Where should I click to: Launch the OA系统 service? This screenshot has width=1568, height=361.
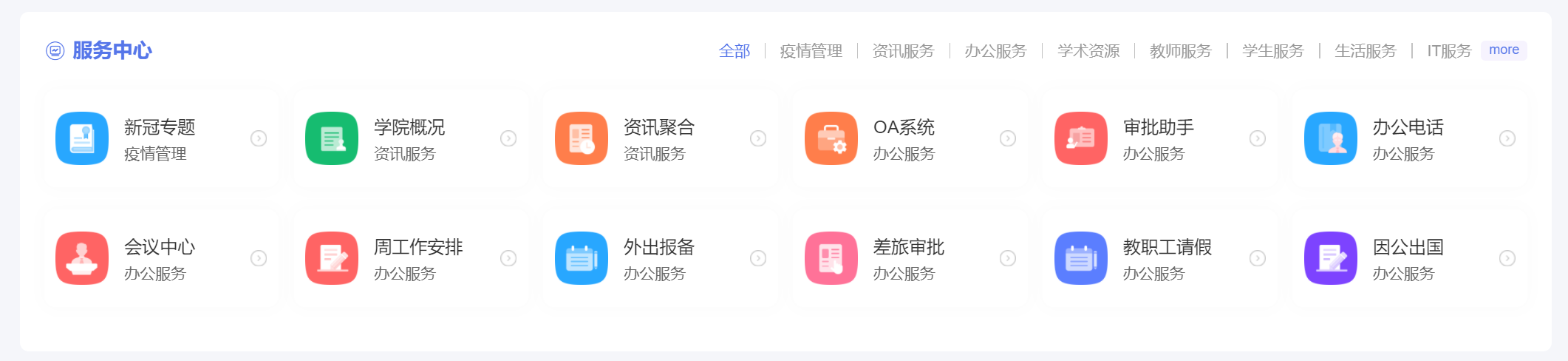click(910, 138)
